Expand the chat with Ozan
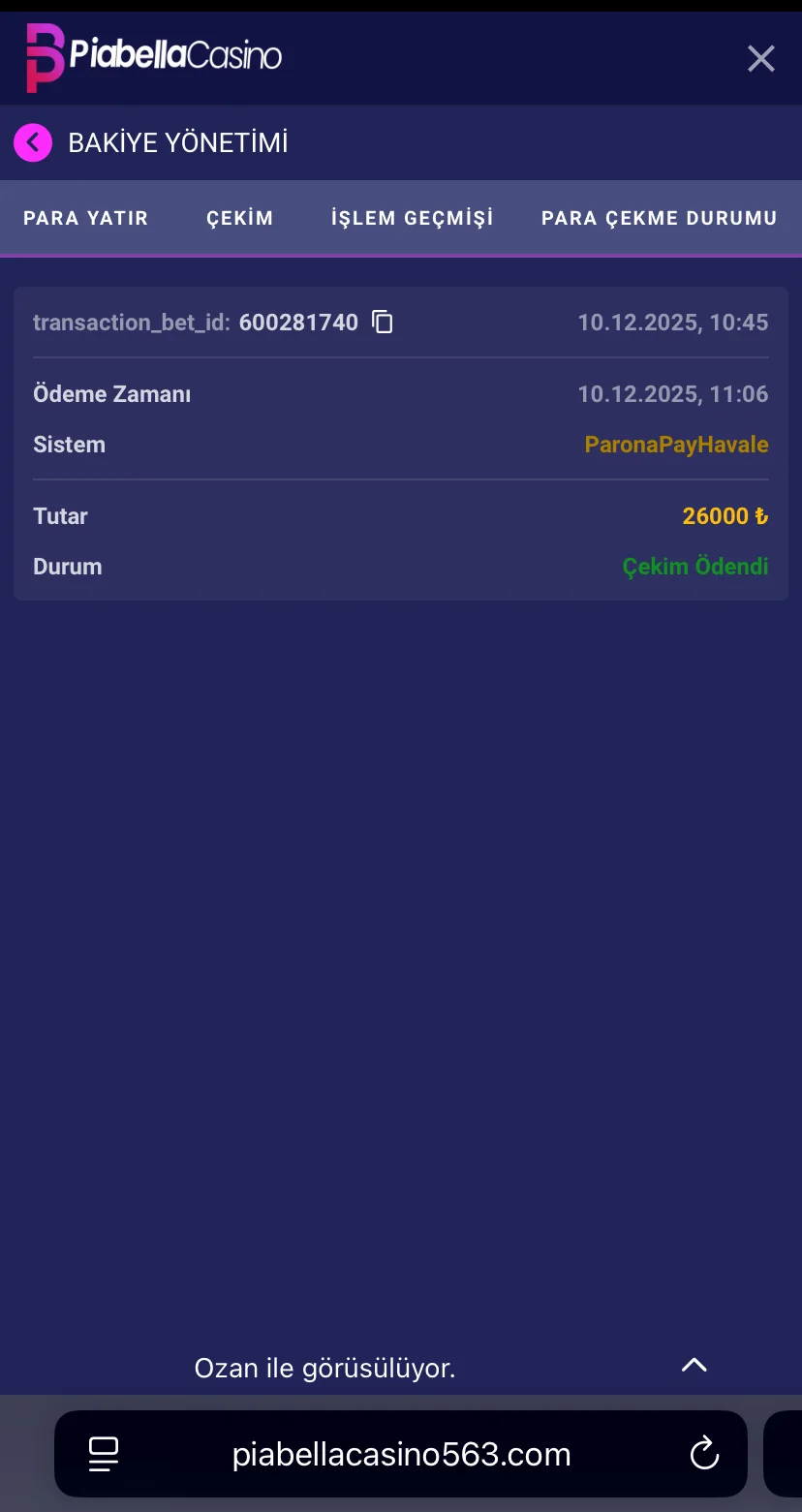 tap(694, 1366)
